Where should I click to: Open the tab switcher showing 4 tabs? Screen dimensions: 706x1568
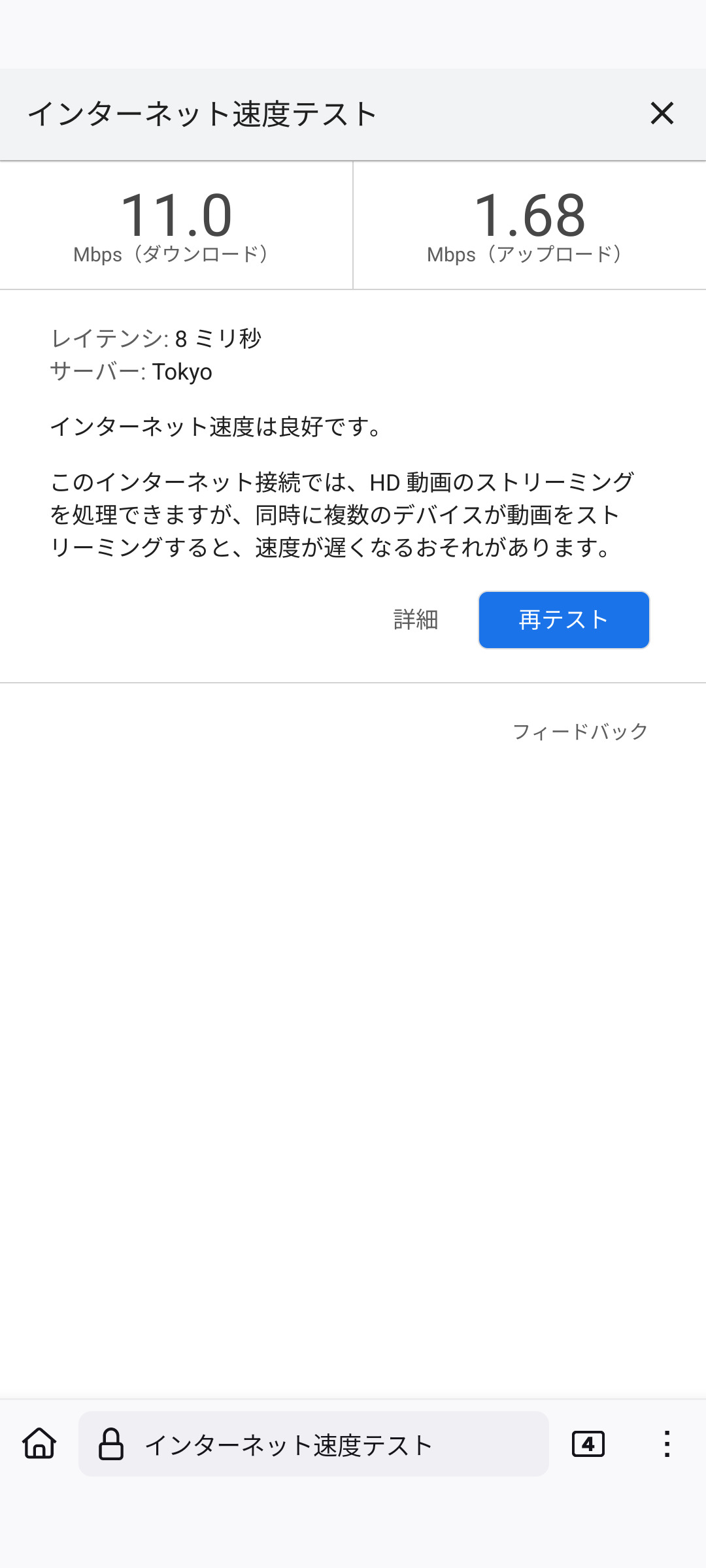tap(588, 1444)
